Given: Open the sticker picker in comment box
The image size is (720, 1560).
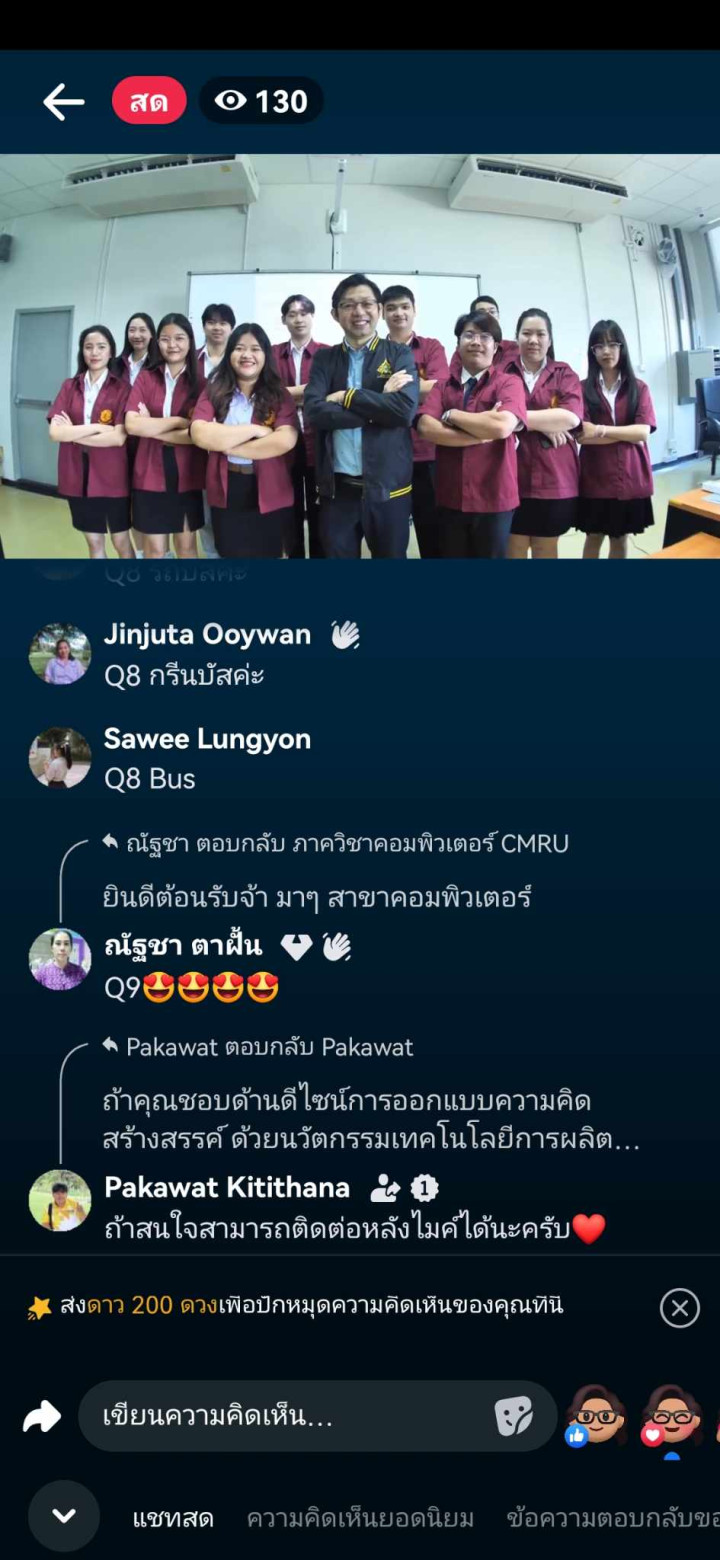Looking at the screenshot, I should pos(514,1416).
